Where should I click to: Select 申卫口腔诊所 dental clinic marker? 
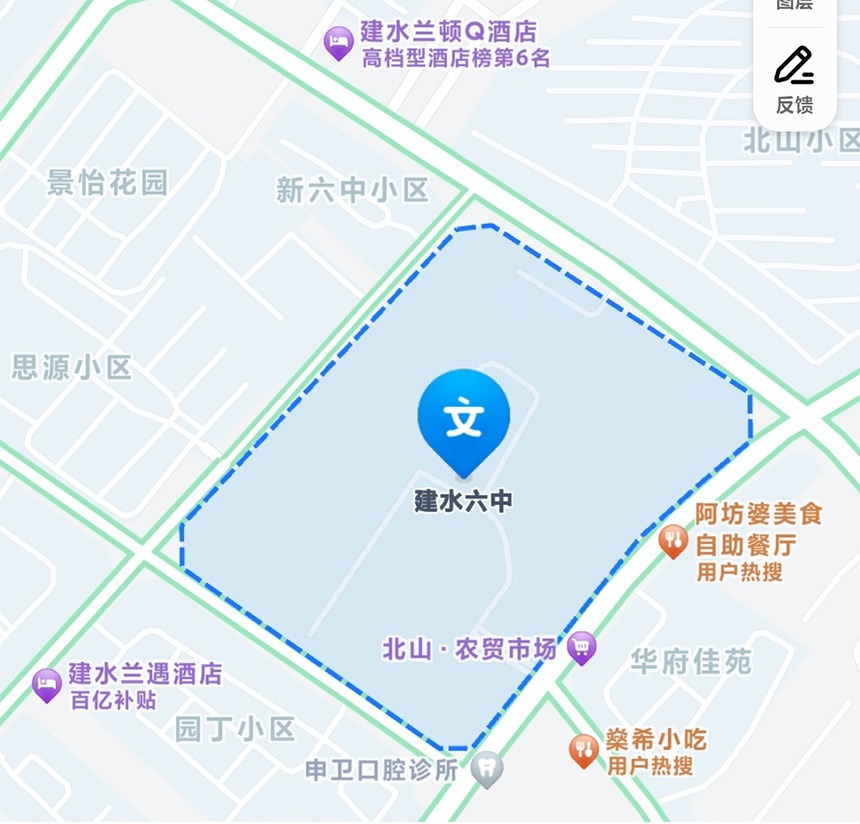click(487, 769)
